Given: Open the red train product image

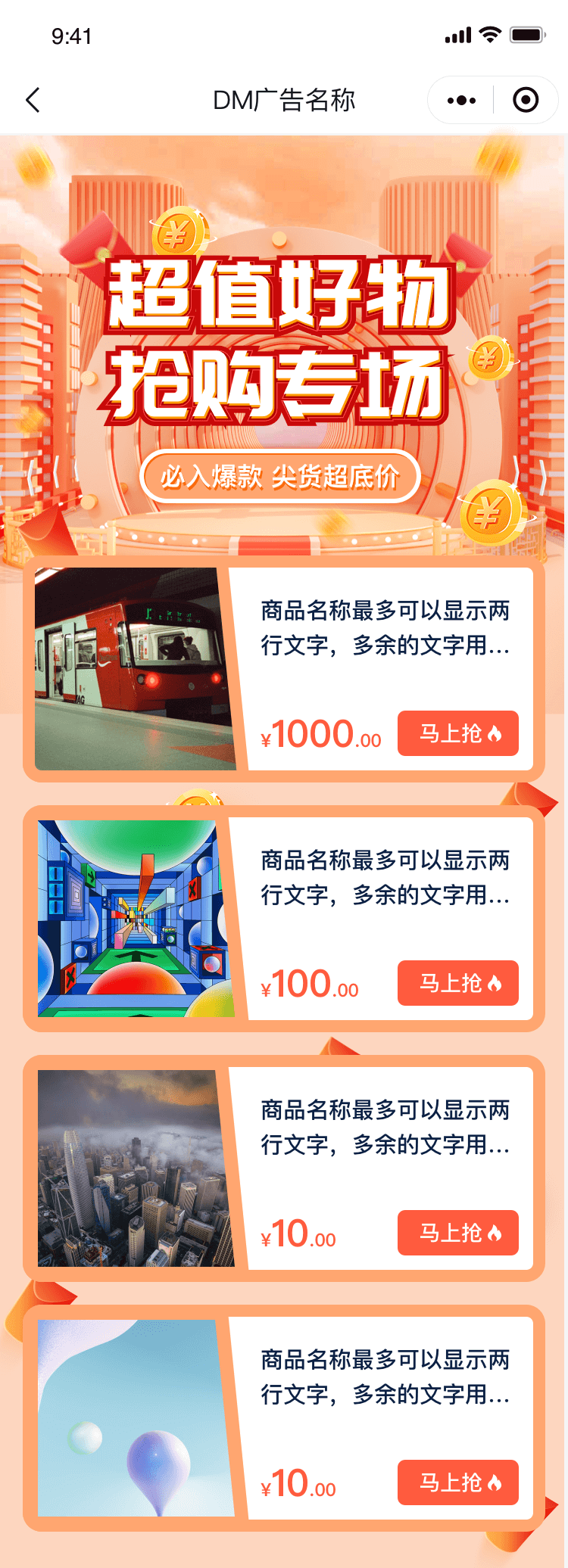Looking at the screenshot, I should [x=133, y=669].
